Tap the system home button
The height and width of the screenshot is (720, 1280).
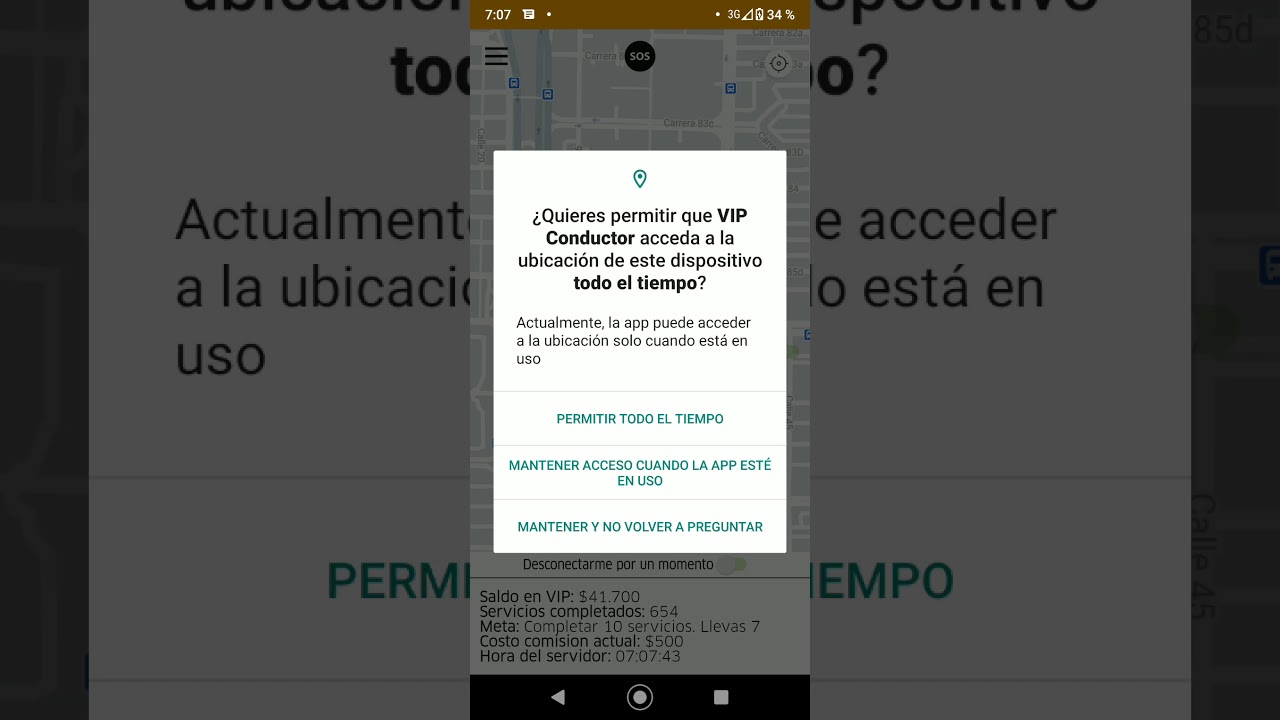(640, 697)
